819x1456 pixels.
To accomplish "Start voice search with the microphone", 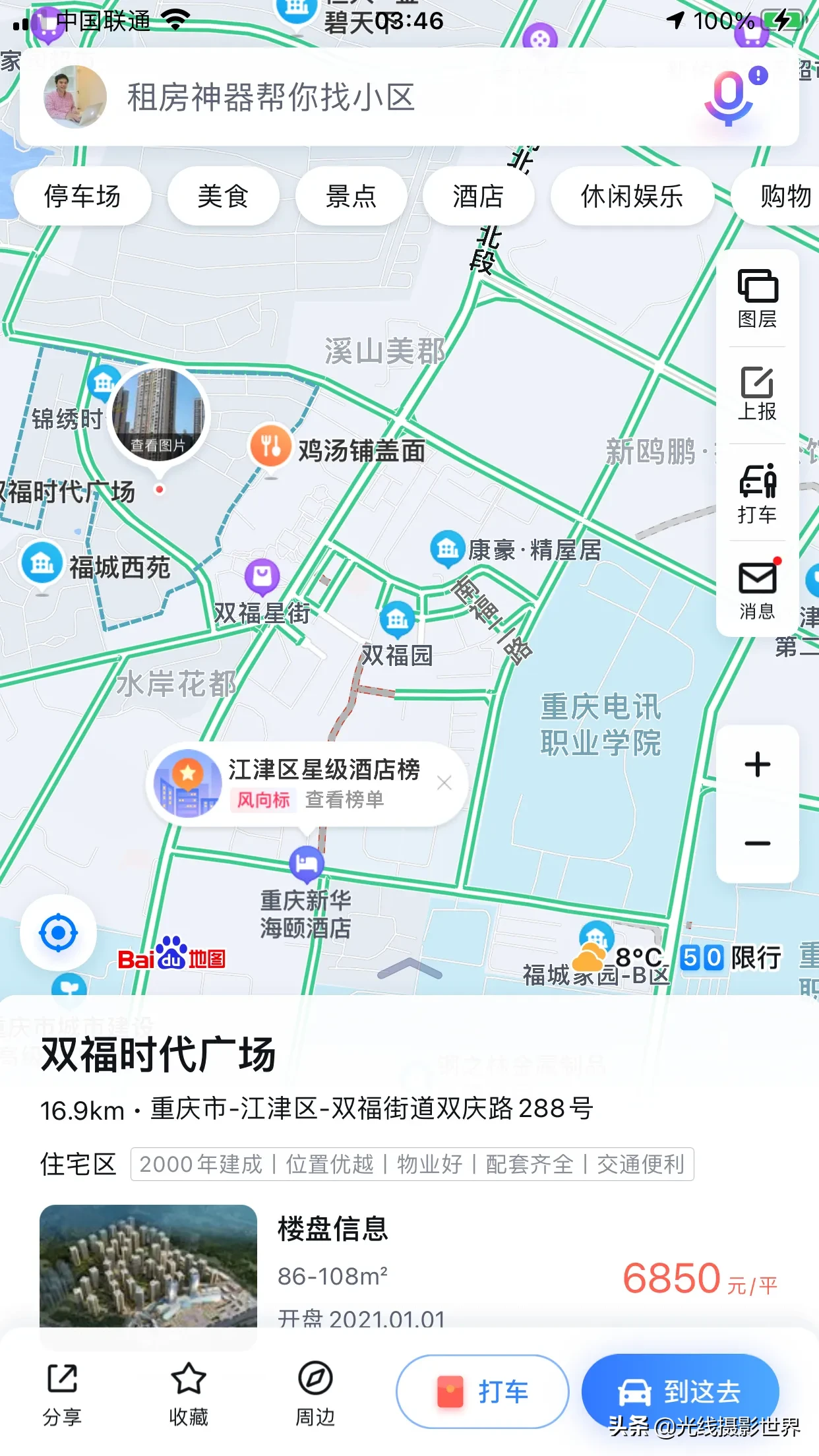I will [x=729, y=98].
